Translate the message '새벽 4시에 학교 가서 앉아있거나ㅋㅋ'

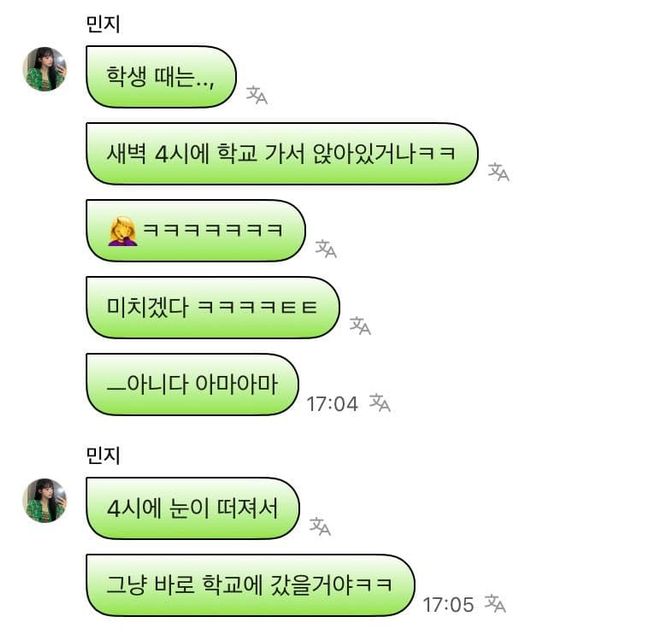click(498, 172)
